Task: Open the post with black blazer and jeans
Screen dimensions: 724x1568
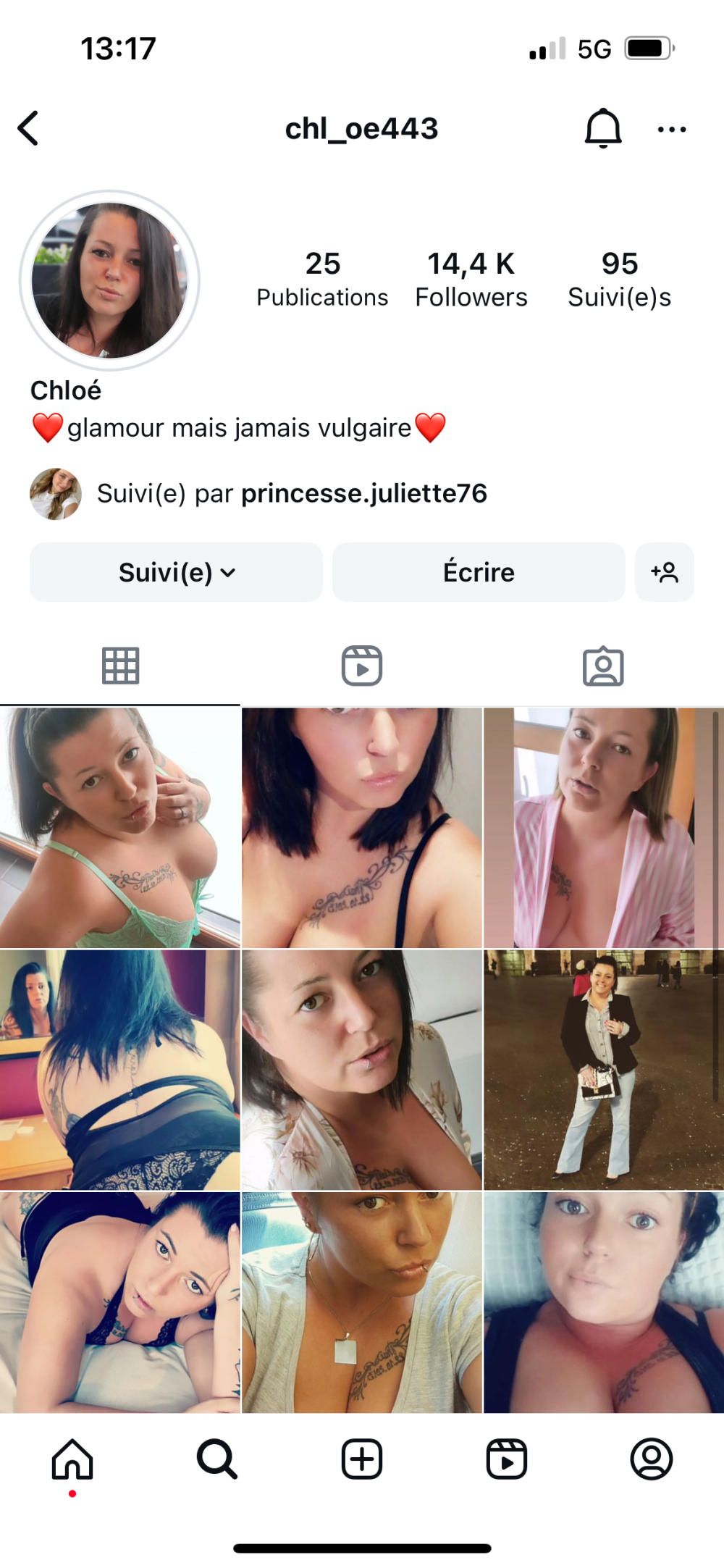Action: click(603, 1069)
